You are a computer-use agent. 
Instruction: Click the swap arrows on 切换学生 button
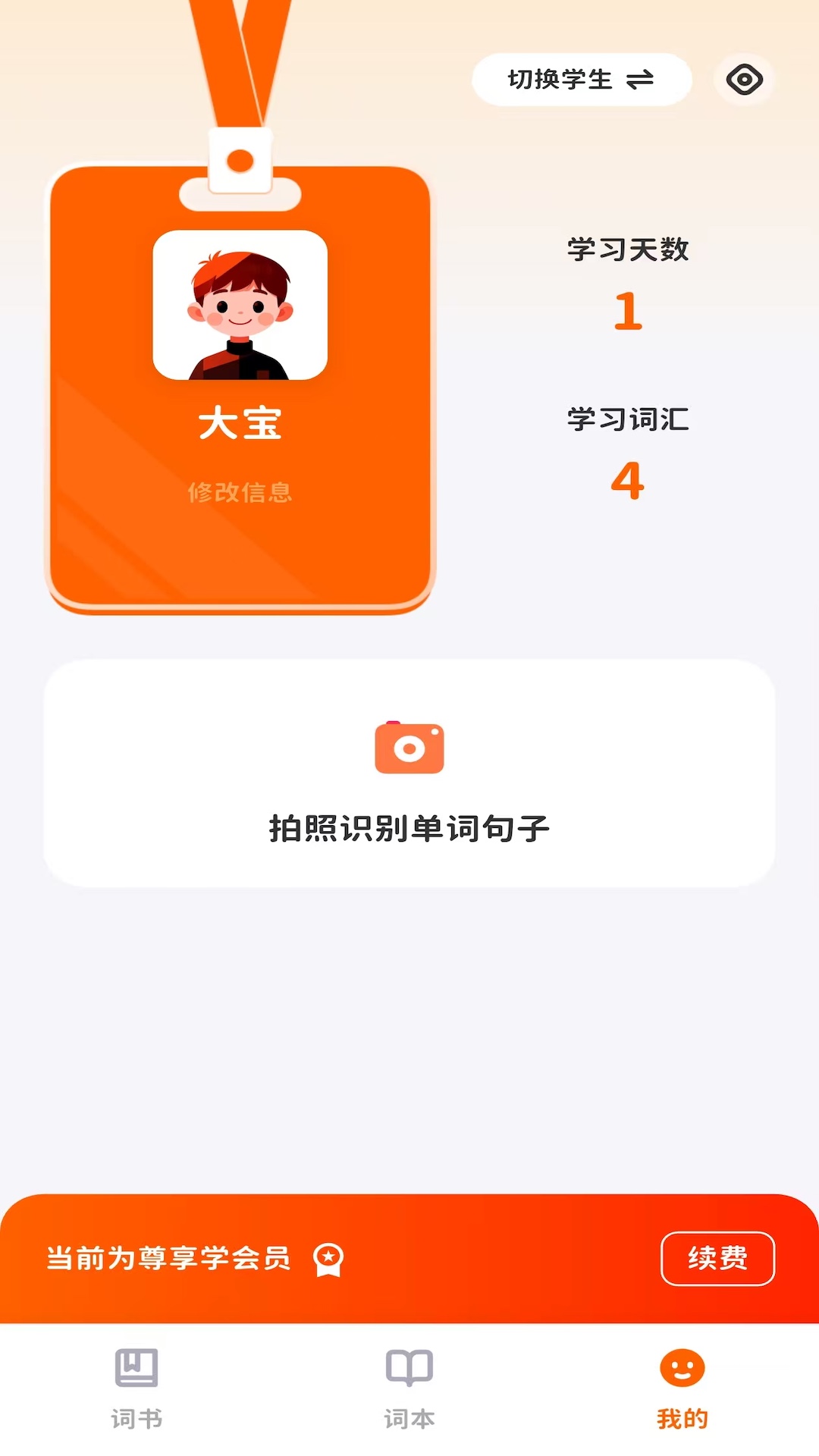639,79
